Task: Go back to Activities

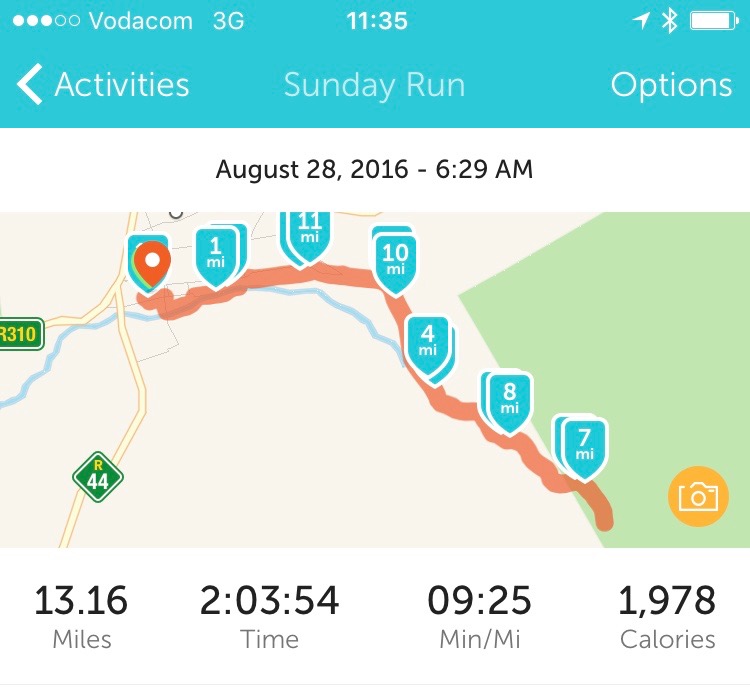Action: click(104, 86)
